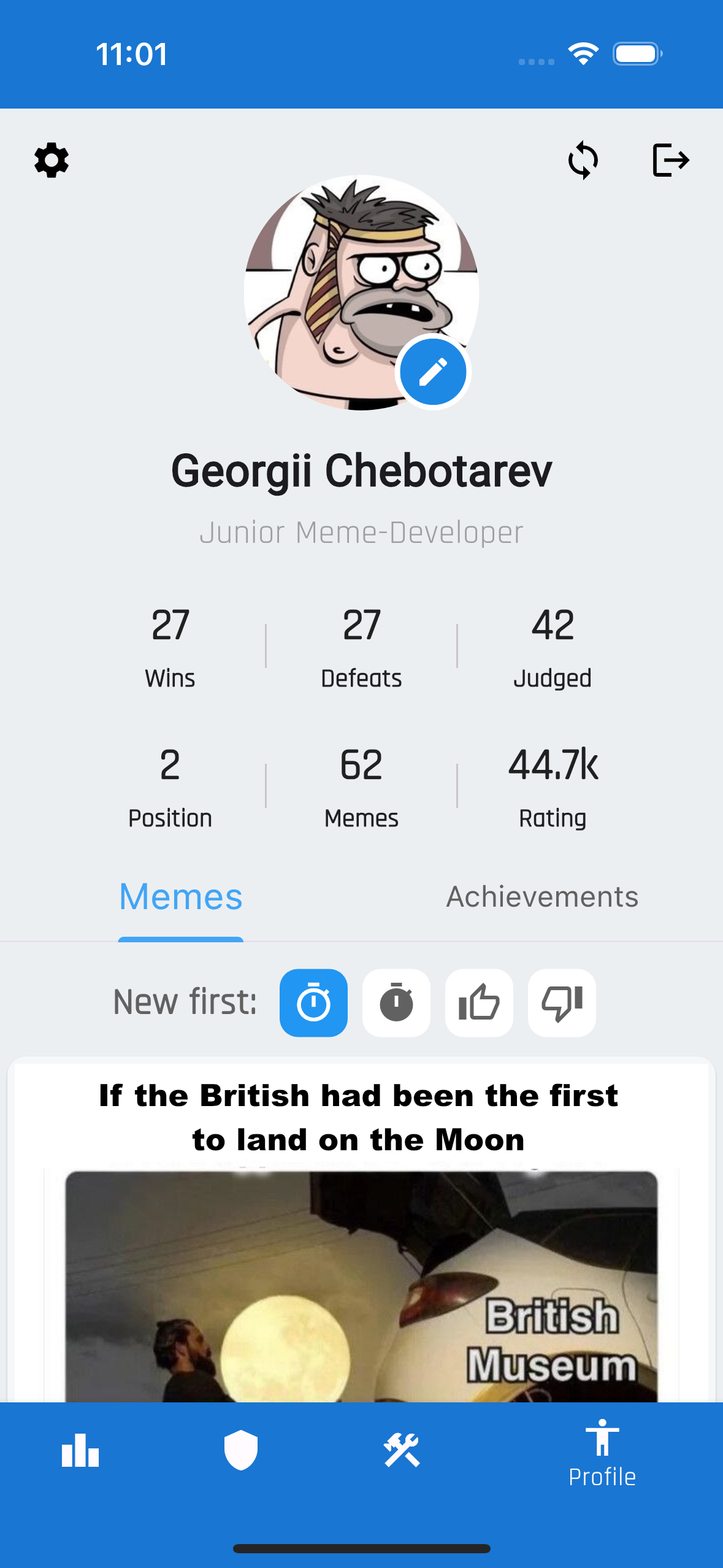723x1568 pixels.
Task: Select the Memes tab
Action: 181,897
